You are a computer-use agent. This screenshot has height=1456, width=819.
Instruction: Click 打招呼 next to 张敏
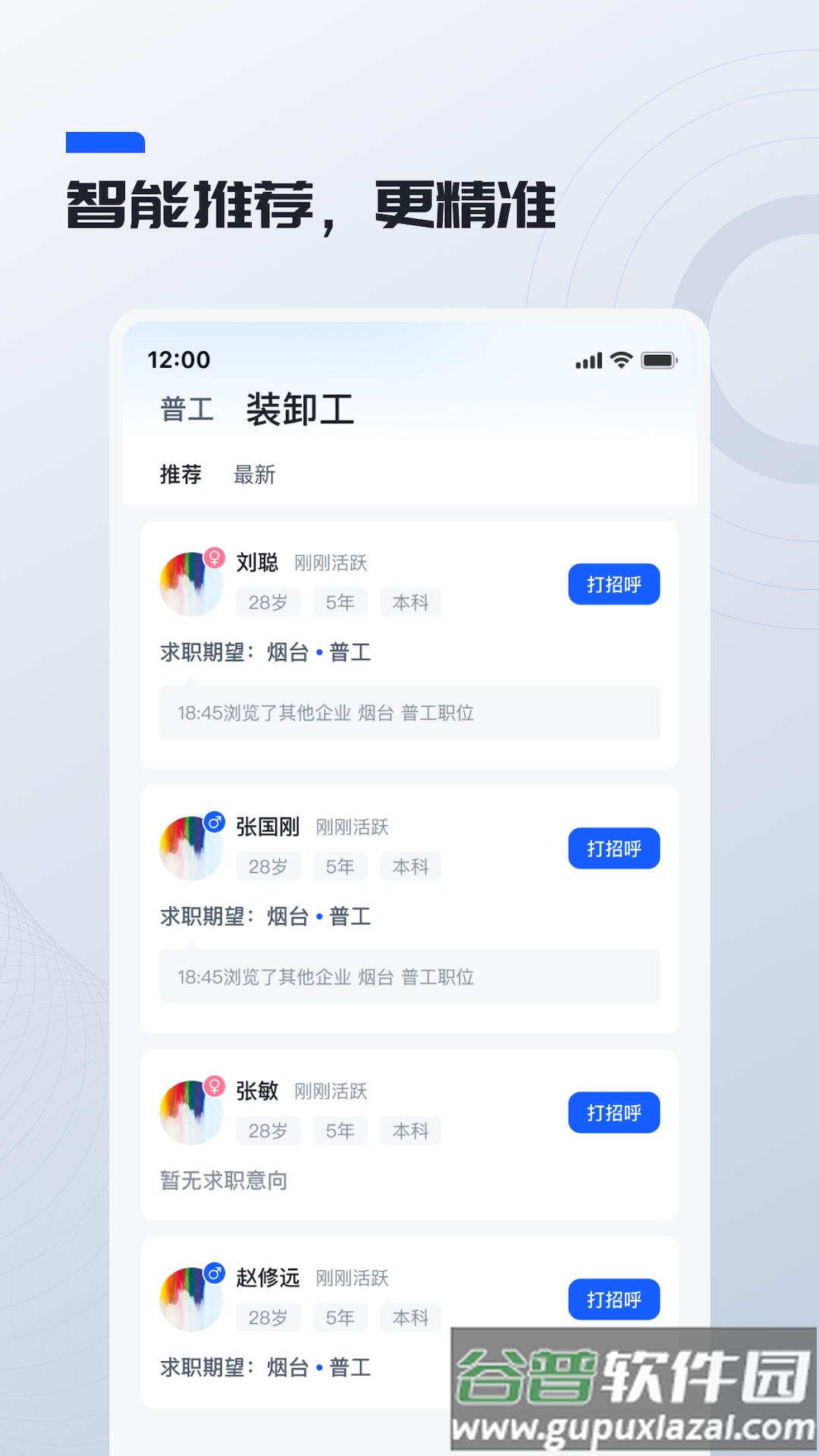614,1112
